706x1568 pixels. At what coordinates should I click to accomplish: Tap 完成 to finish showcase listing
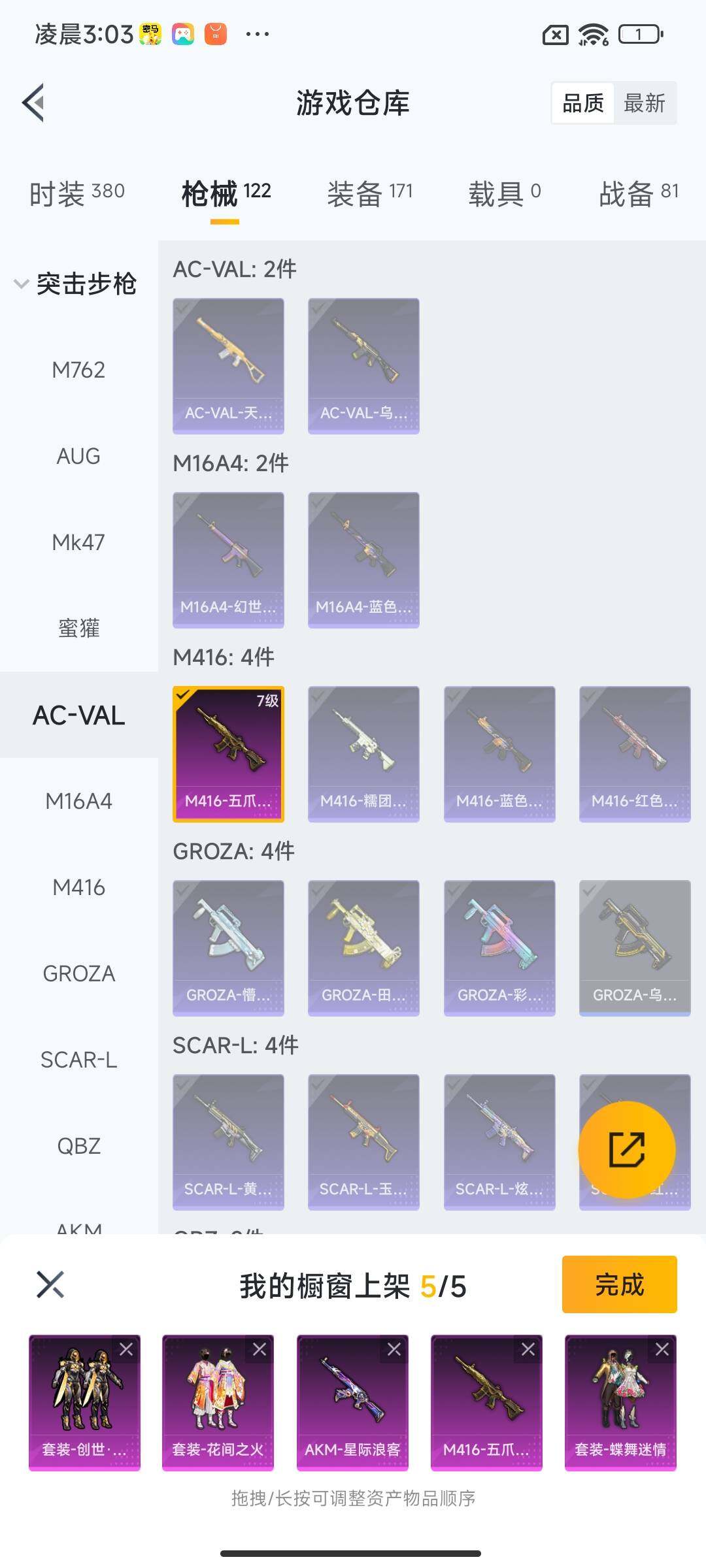pyautogui.click(x=619, y=1284)
